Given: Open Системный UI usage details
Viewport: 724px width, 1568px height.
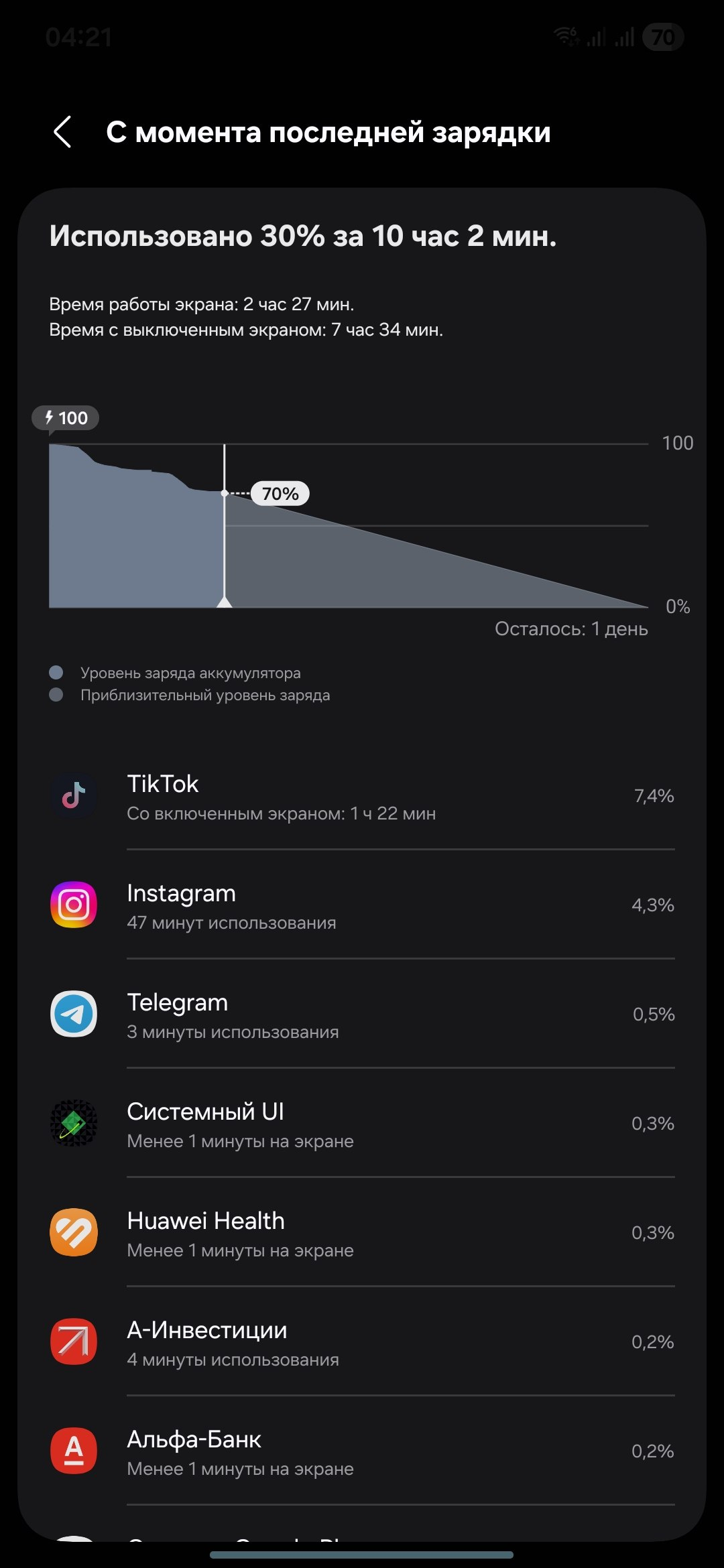Looking at the screenshot, I should pos(362,1124).
